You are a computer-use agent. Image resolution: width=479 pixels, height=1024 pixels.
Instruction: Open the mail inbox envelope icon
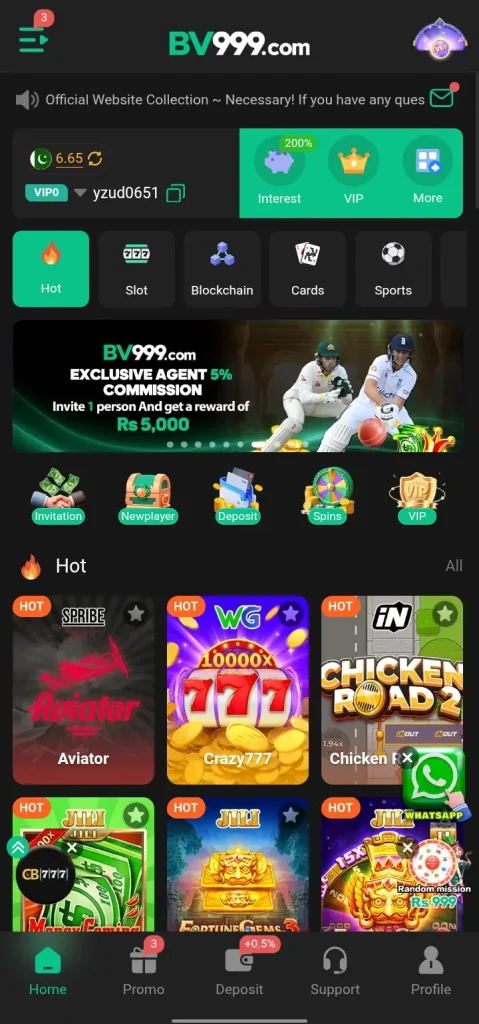pyautogui.click(x=442, y=99)
